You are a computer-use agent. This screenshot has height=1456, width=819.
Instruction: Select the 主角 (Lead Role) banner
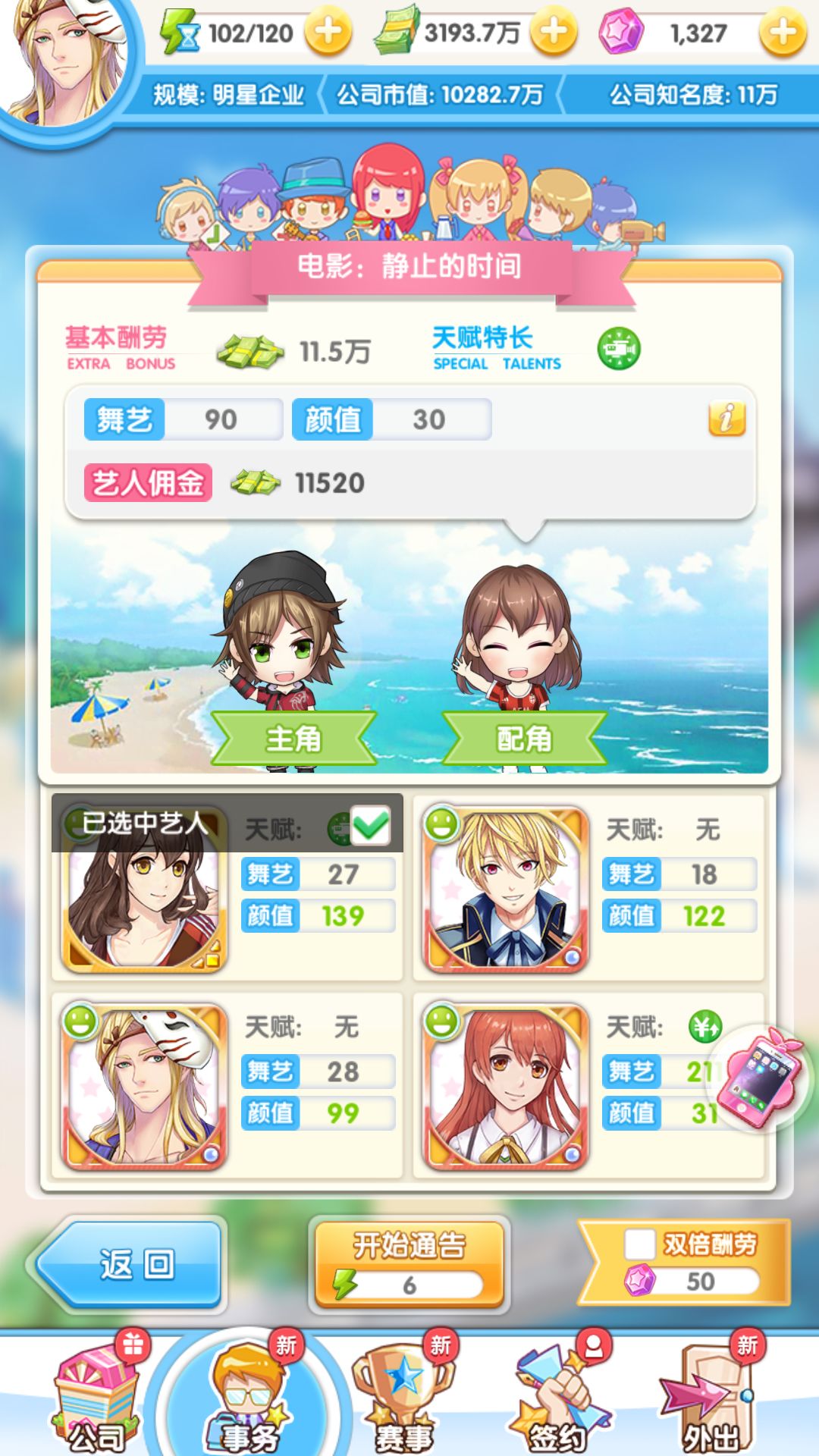point(296,741)
